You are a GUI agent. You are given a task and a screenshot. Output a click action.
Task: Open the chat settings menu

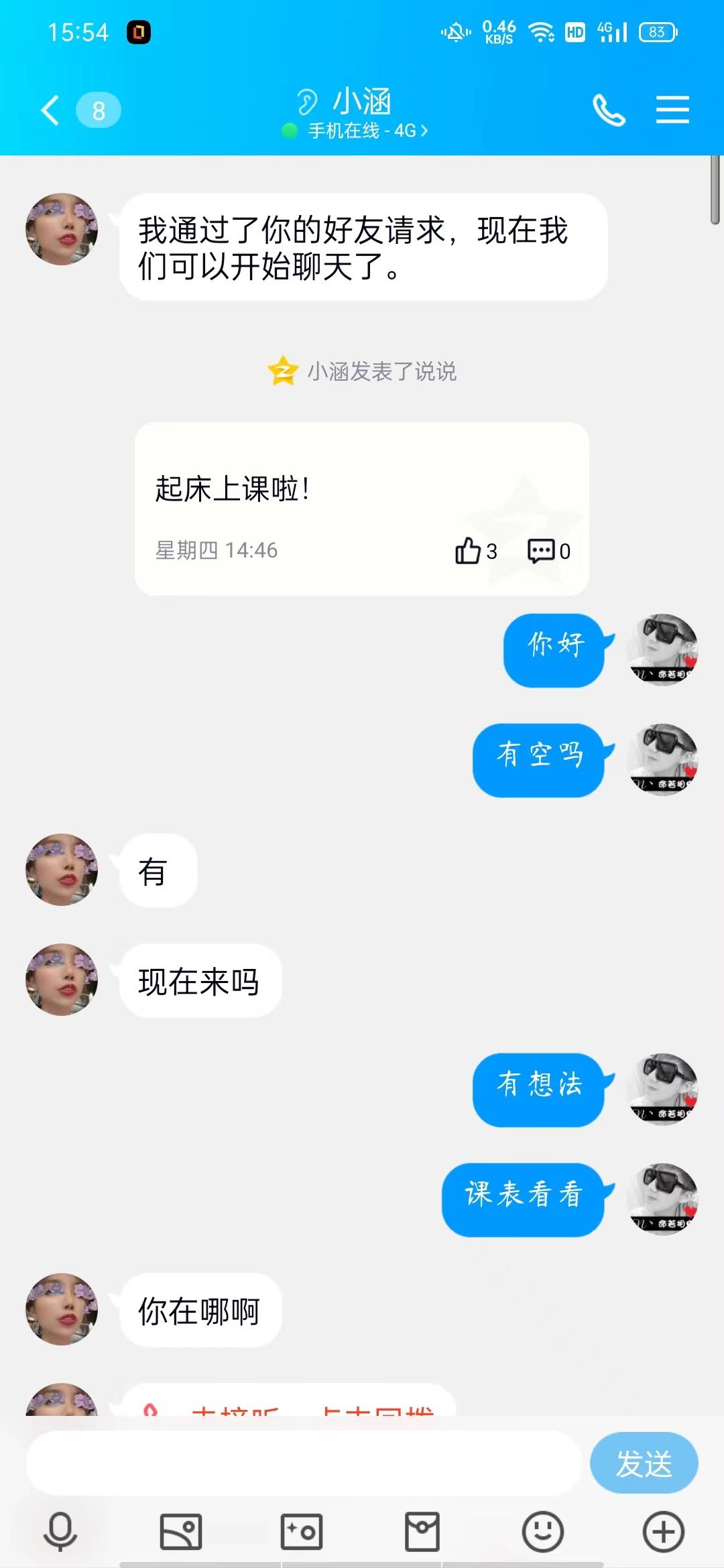pyautogui.click(x=672, y=110)
